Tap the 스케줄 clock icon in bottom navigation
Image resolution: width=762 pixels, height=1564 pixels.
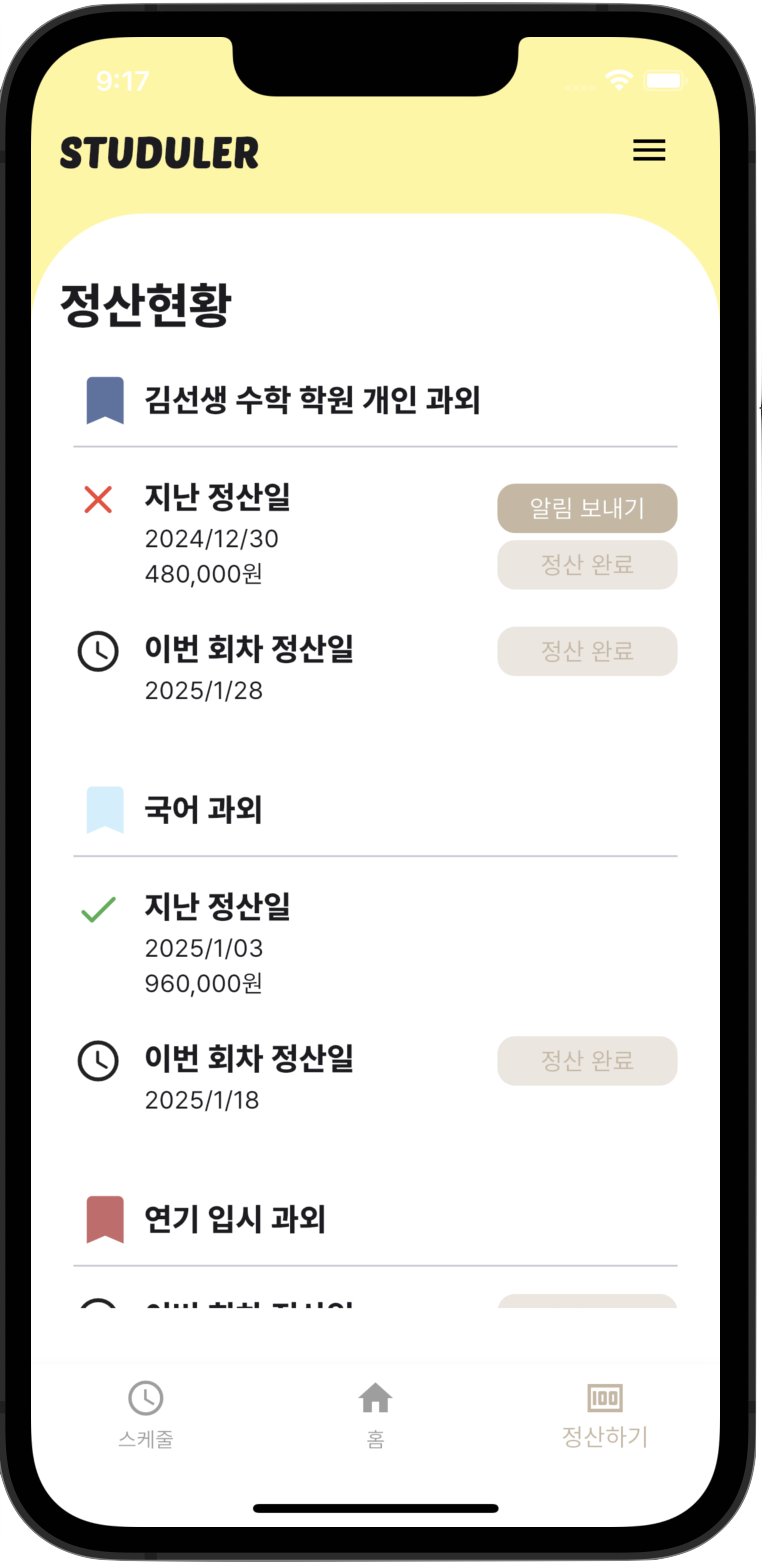[146, 1400]
